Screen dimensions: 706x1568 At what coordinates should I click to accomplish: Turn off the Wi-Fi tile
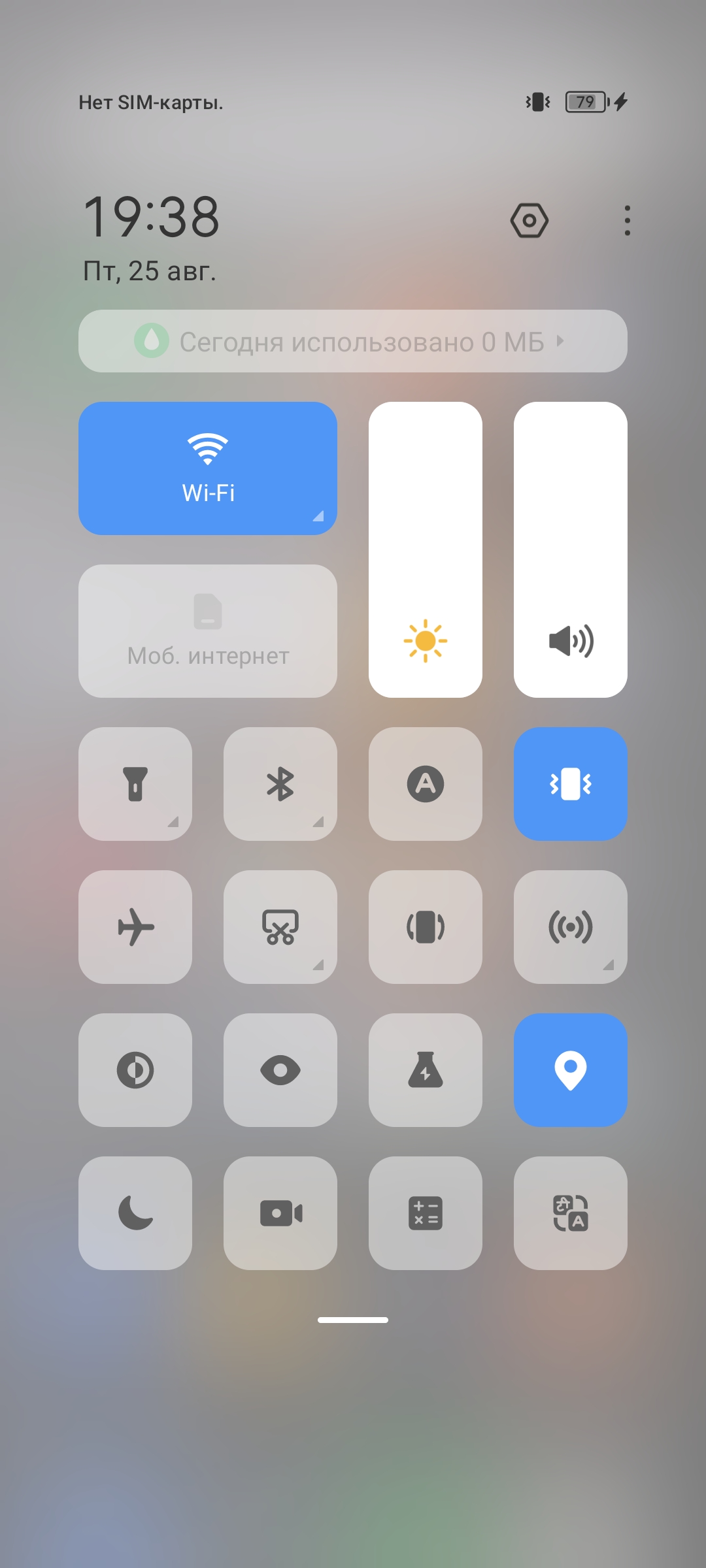(208, 468)
